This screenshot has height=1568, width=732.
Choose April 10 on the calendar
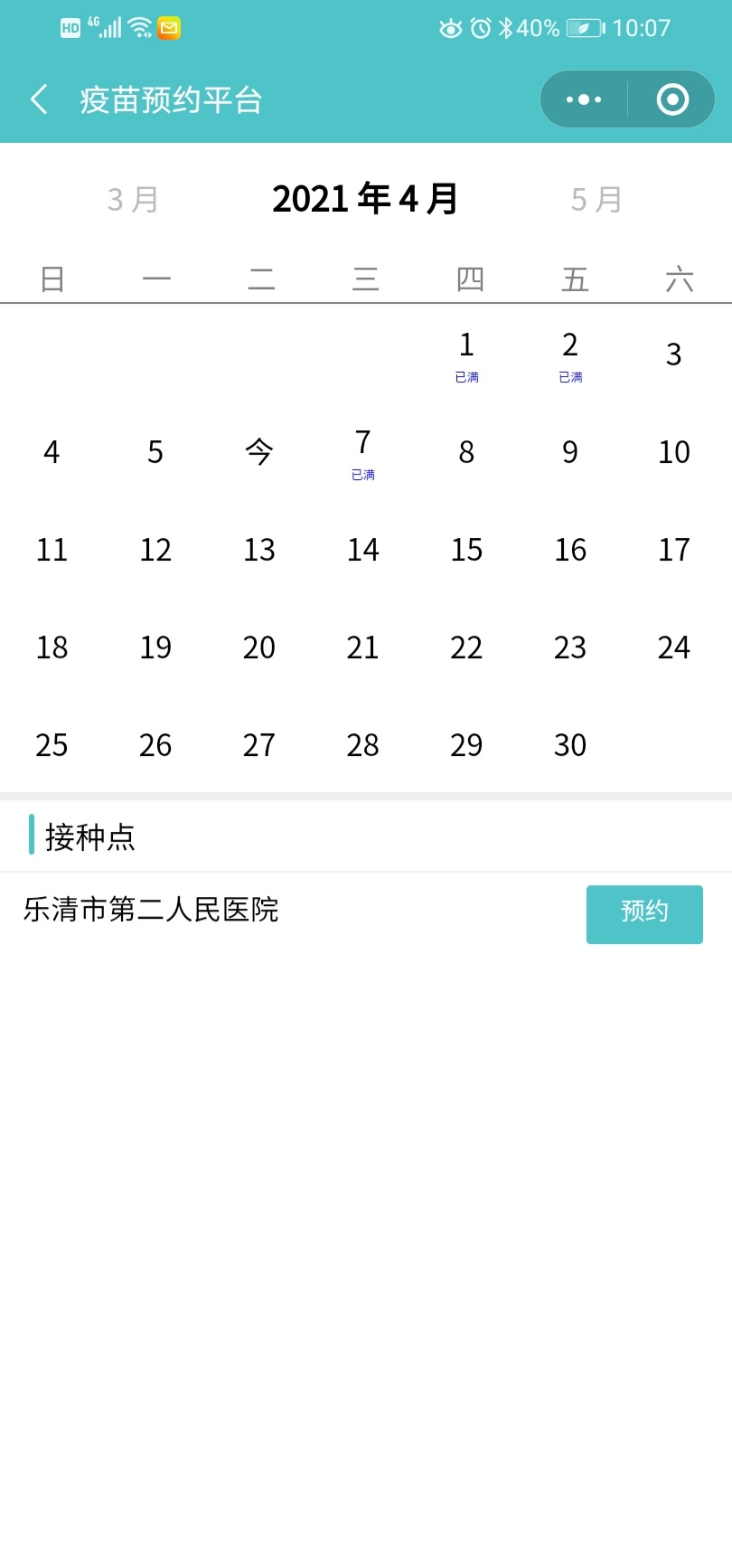click(x=674, y=451)
